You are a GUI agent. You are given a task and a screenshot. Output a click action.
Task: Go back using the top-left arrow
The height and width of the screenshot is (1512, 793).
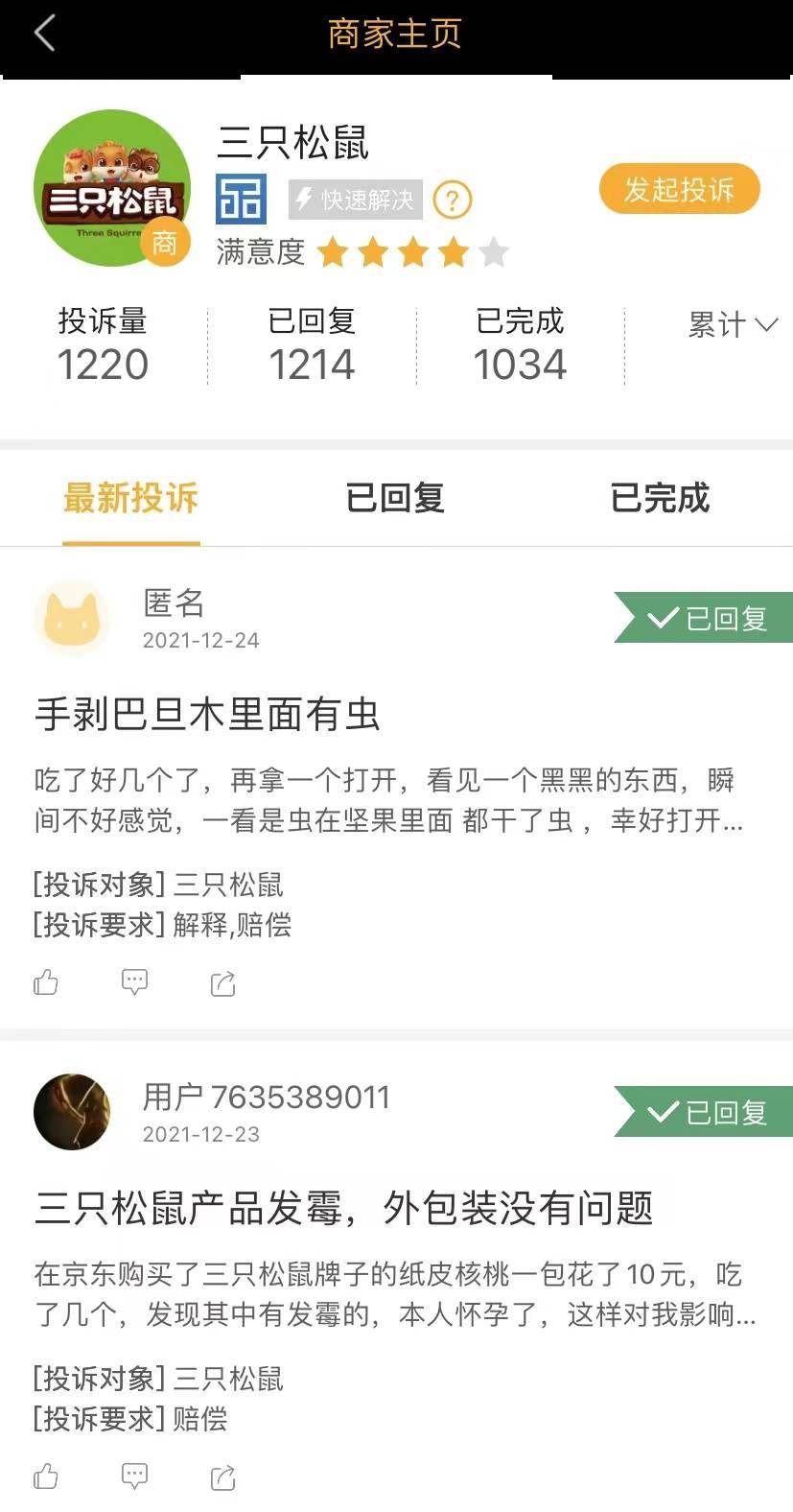click(44, 35)
